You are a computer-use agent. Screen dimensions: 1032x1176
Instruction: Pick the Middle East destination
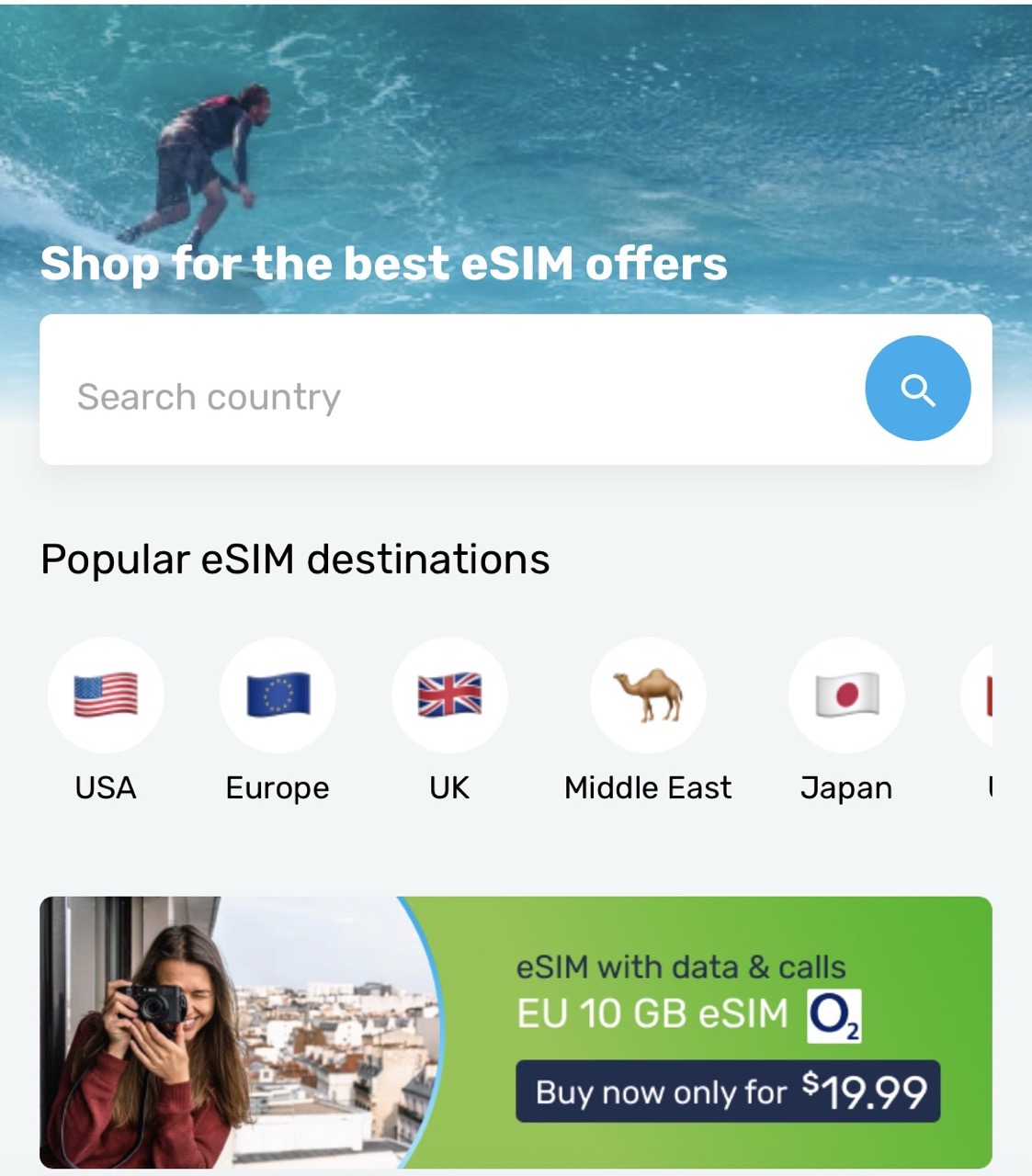pyautogui.click(x=648, y=695)
